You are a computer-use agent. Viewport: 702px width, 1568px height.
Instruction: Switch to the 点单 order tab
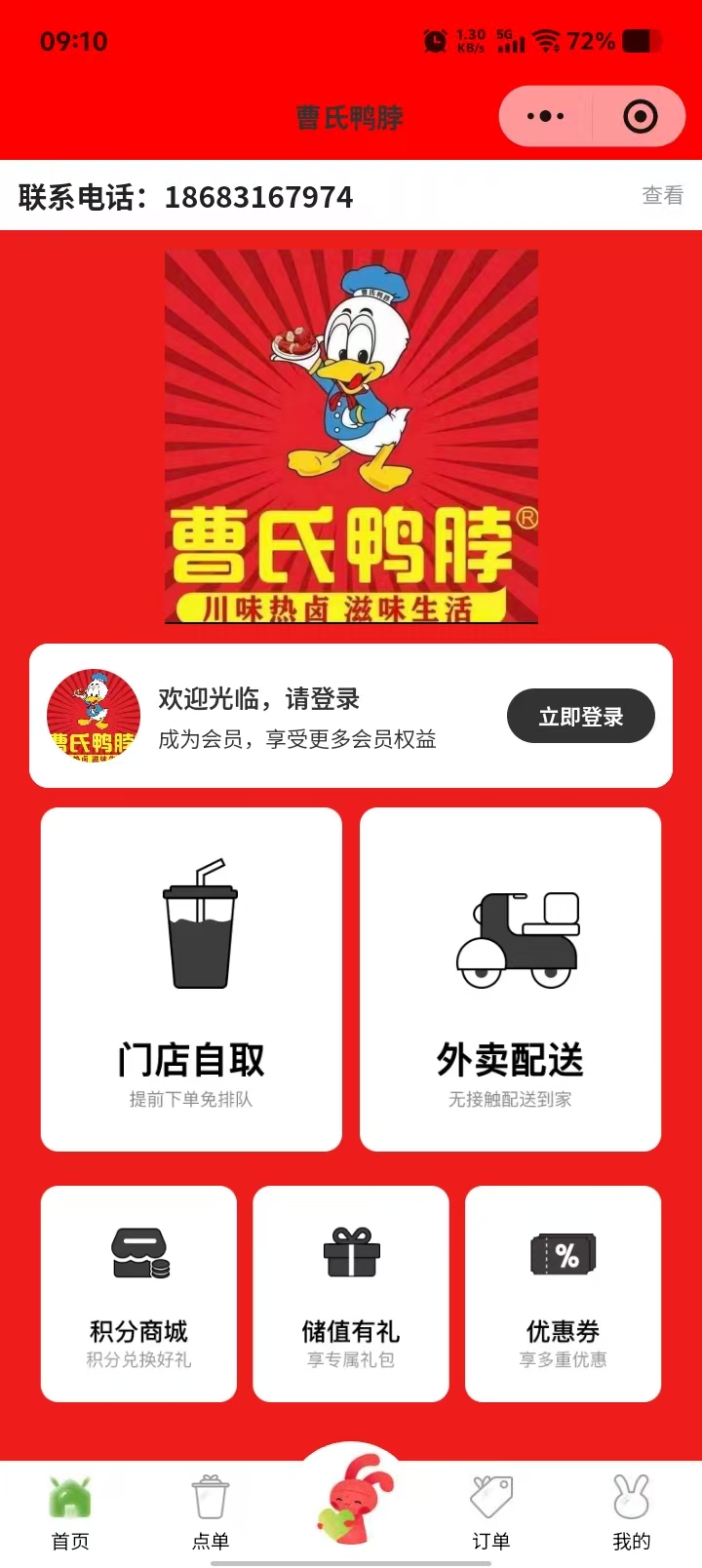[211, 1512]
